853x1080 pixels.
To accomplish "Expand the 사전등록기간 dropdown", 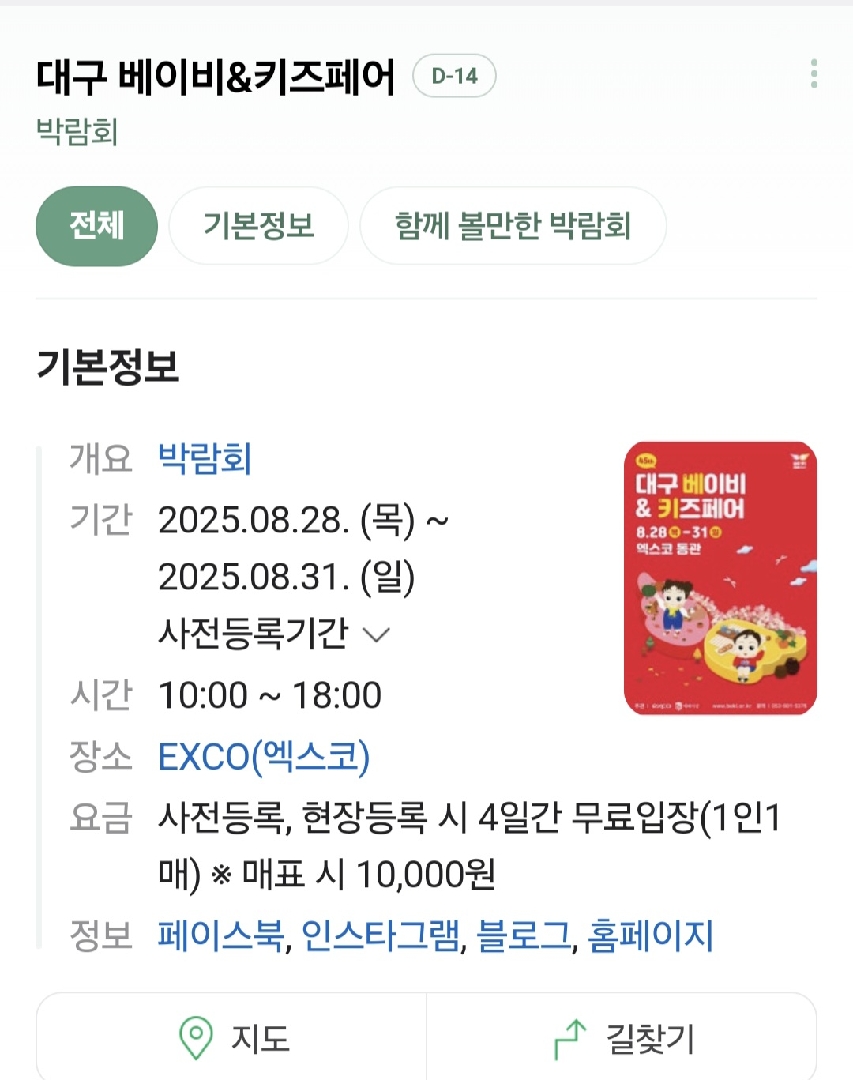I will [273, 634].
